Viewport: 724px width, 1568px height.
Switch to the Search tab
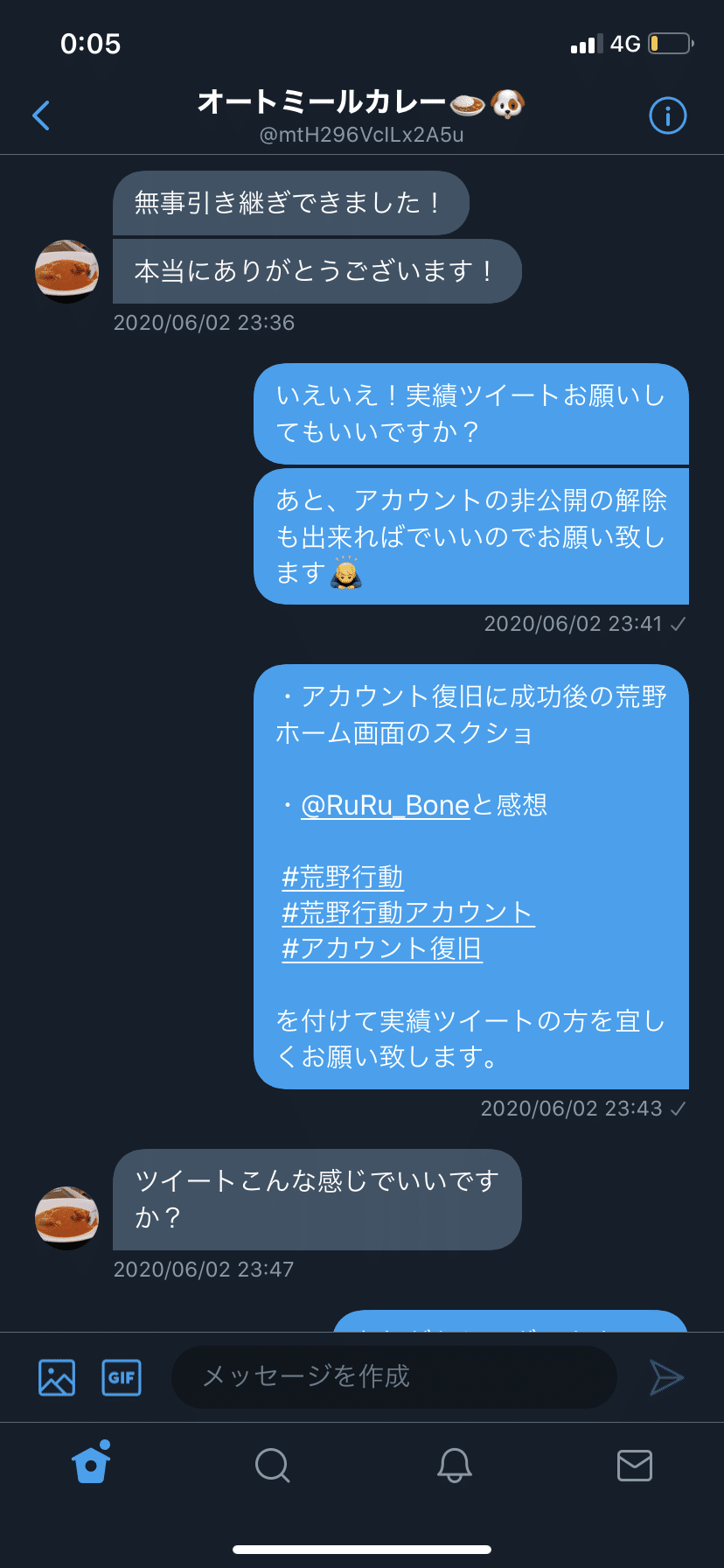click(272, 1465)
